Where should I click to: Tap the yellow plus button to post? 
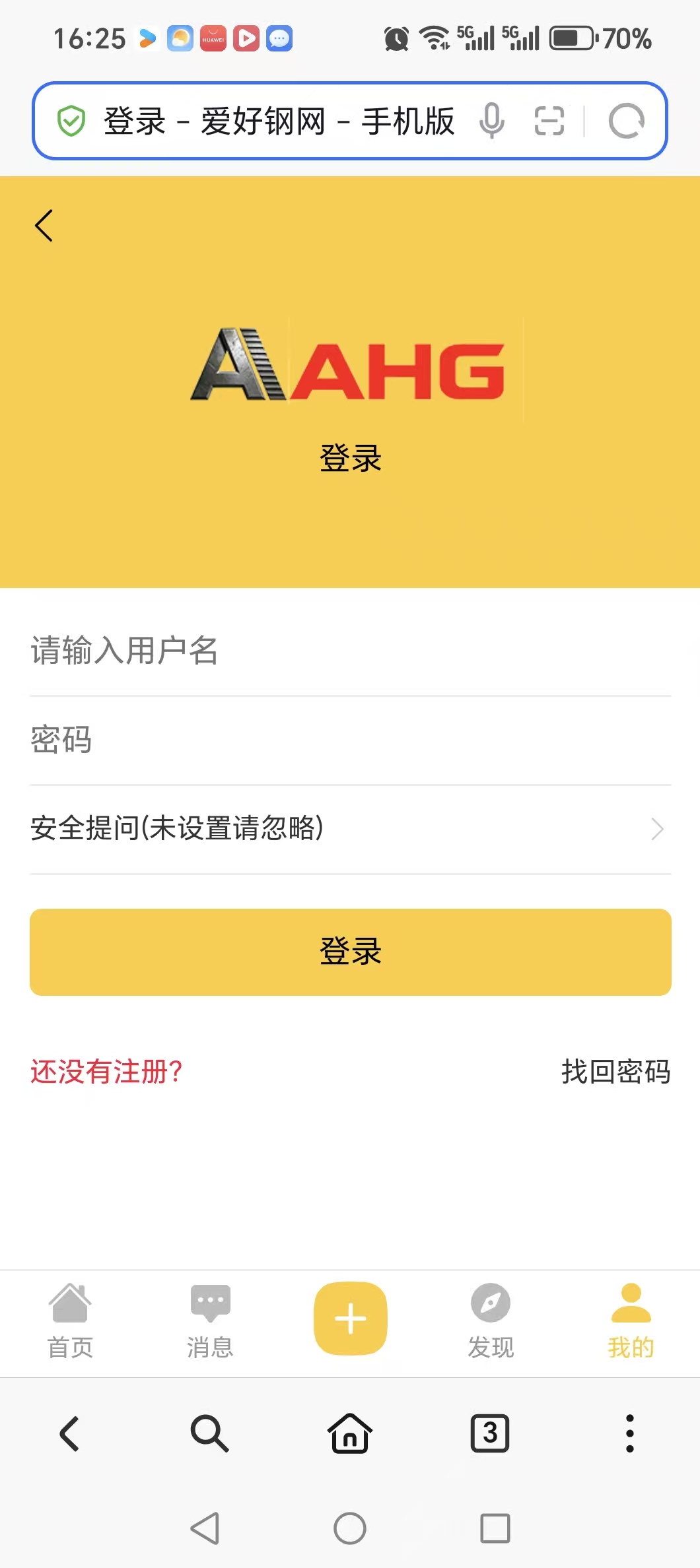pyautogui.click(x=350, y=1319)
